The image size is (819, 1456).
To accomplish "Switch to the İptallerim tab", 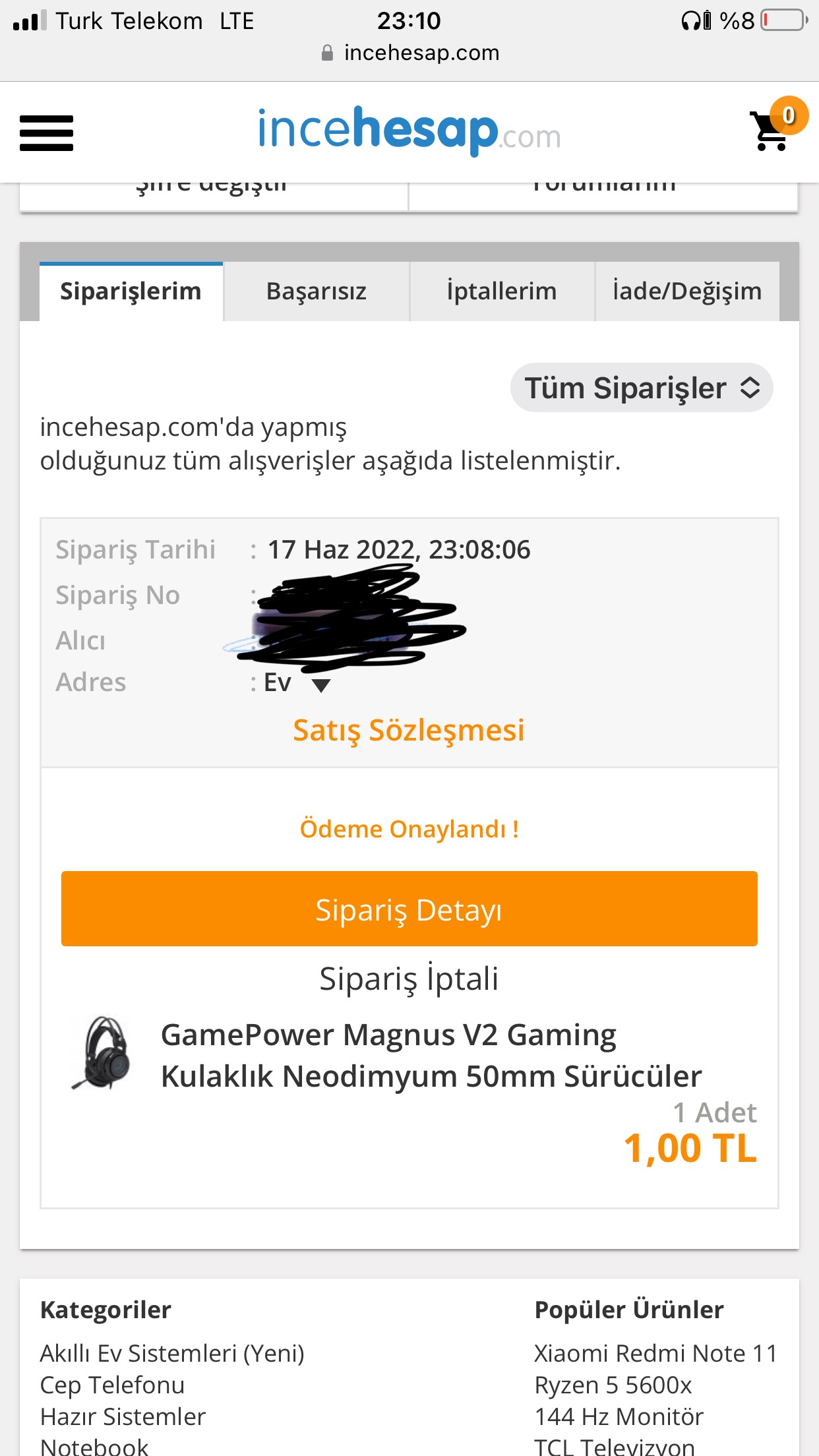I will pos(502,291).
